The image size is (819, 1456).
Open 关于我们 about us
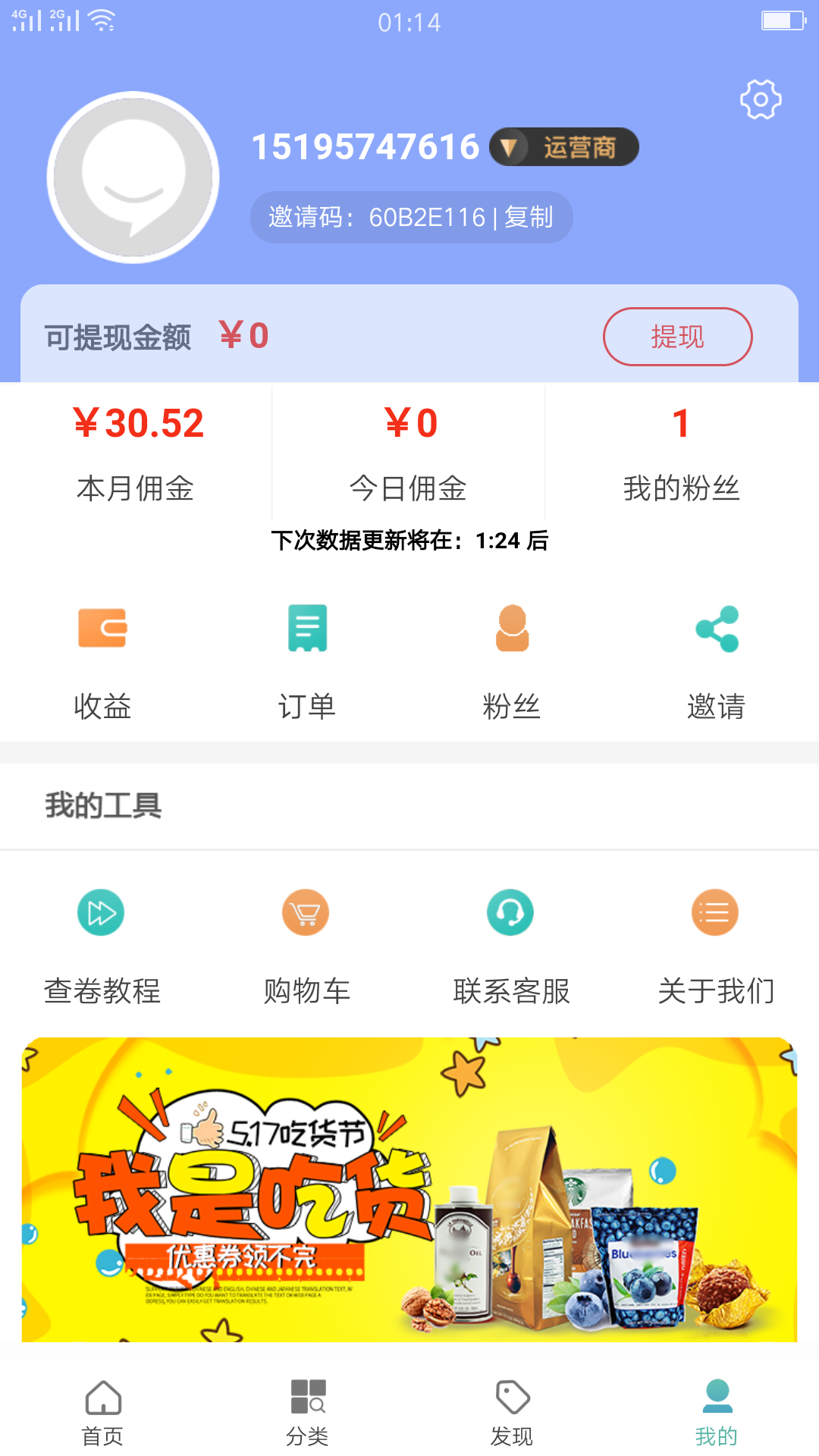click(x=716, y=946)
